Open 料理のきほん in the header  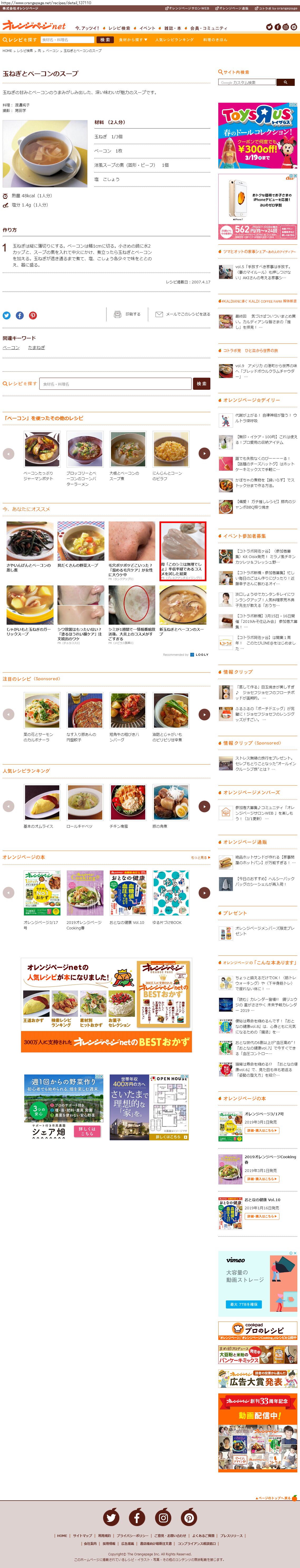215,40
